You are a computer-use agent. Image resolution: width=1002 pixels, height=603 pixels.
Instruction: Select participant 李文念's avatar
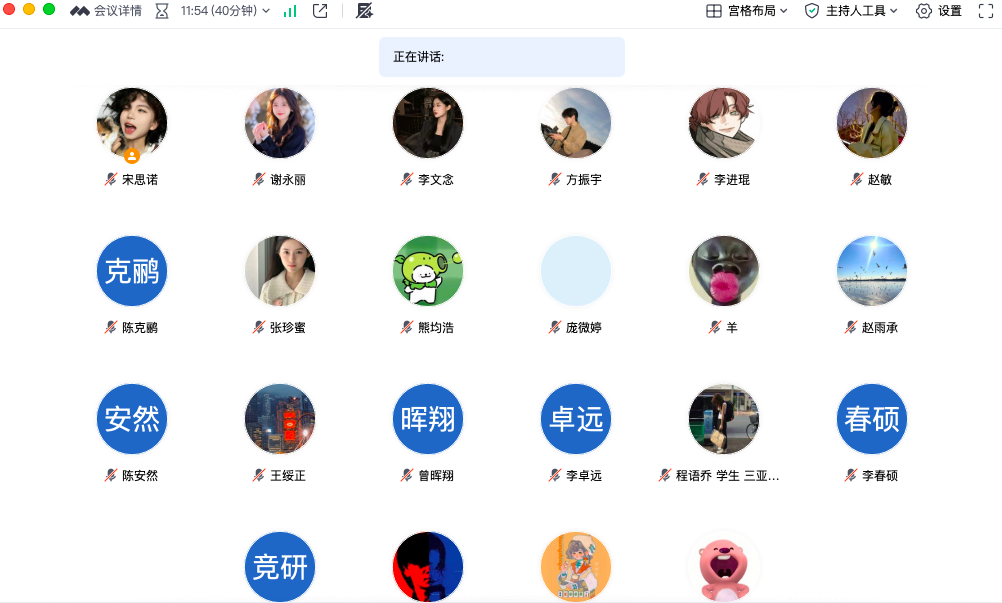[x=428, y=123]
